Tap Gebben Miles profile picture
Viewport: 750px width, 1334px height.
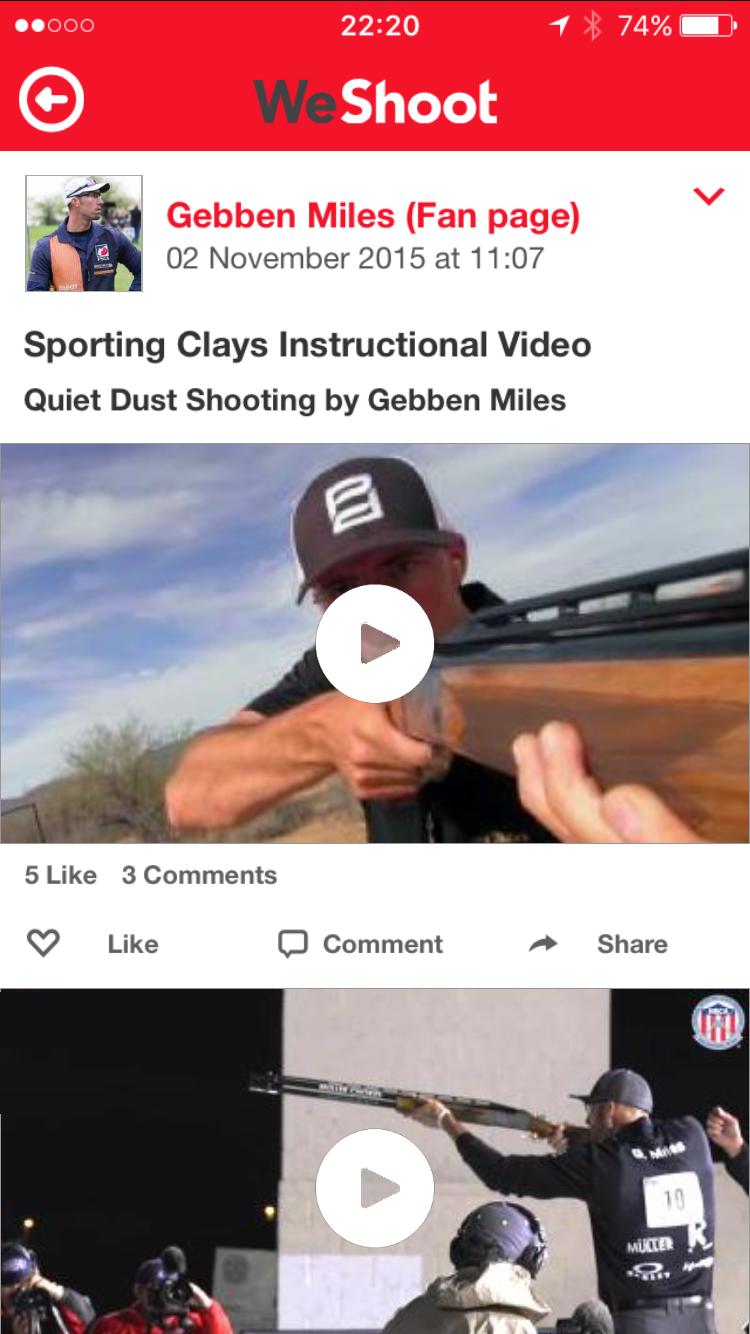(x=84, y=234)
